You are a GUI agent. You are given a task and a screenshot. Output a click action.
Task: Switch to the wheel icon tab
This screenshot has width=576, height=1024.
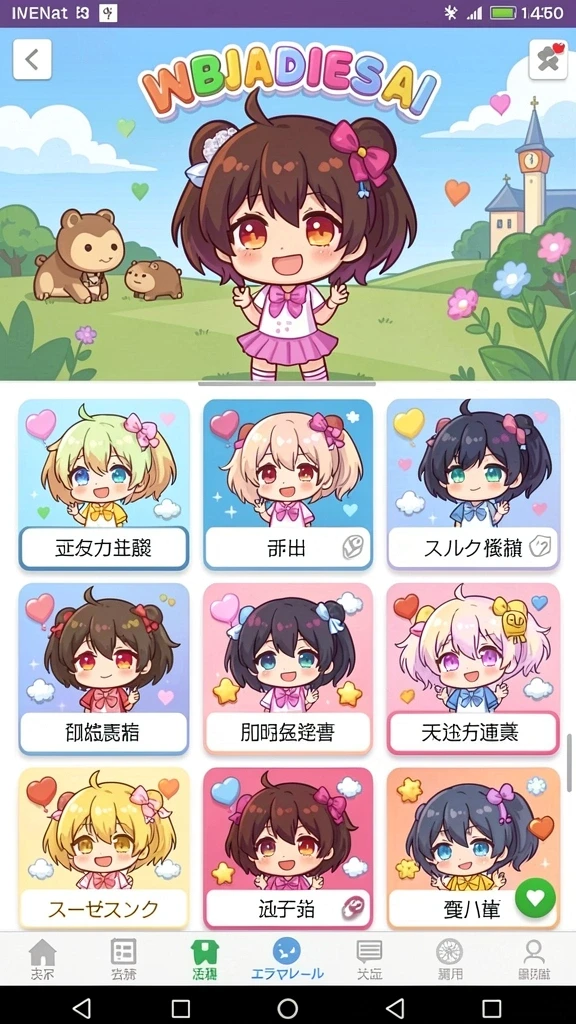tap(450, 960)
